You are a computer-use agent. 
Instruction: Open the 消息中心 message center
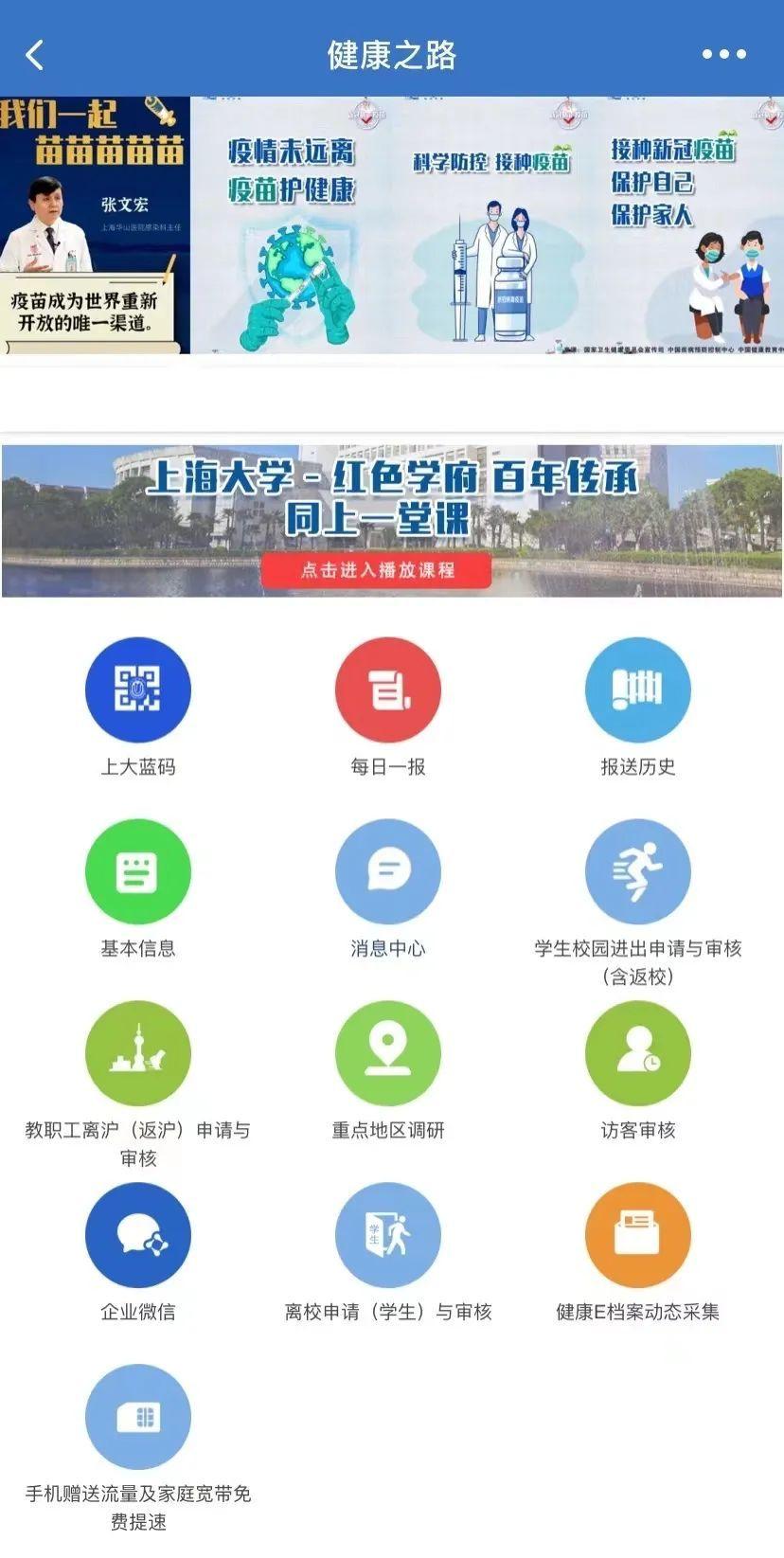387,870
